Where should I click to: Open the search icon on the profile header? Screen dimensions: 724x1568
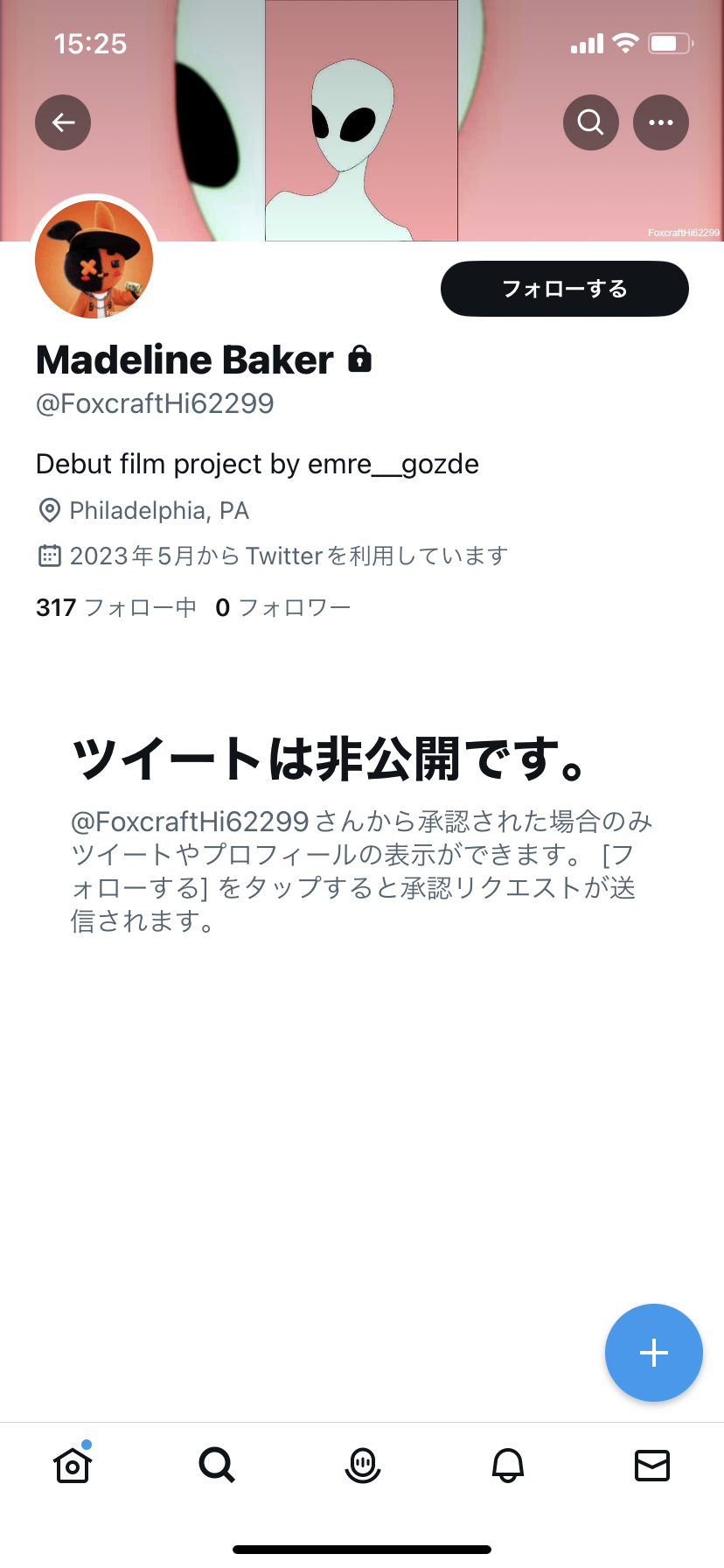[591, 122]
